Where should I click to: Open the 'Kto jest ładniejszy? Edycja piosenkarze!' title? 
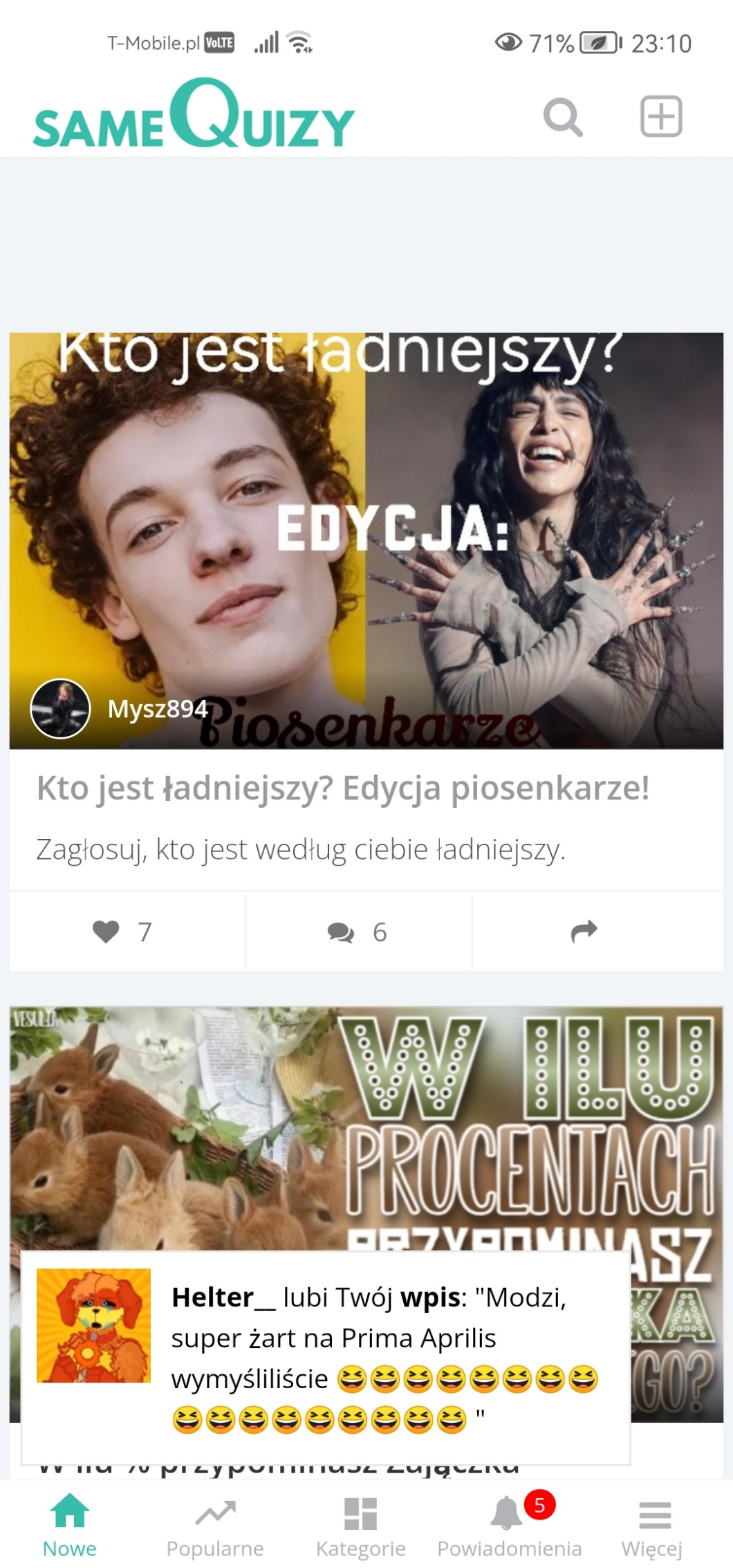(x=343, y=788)
